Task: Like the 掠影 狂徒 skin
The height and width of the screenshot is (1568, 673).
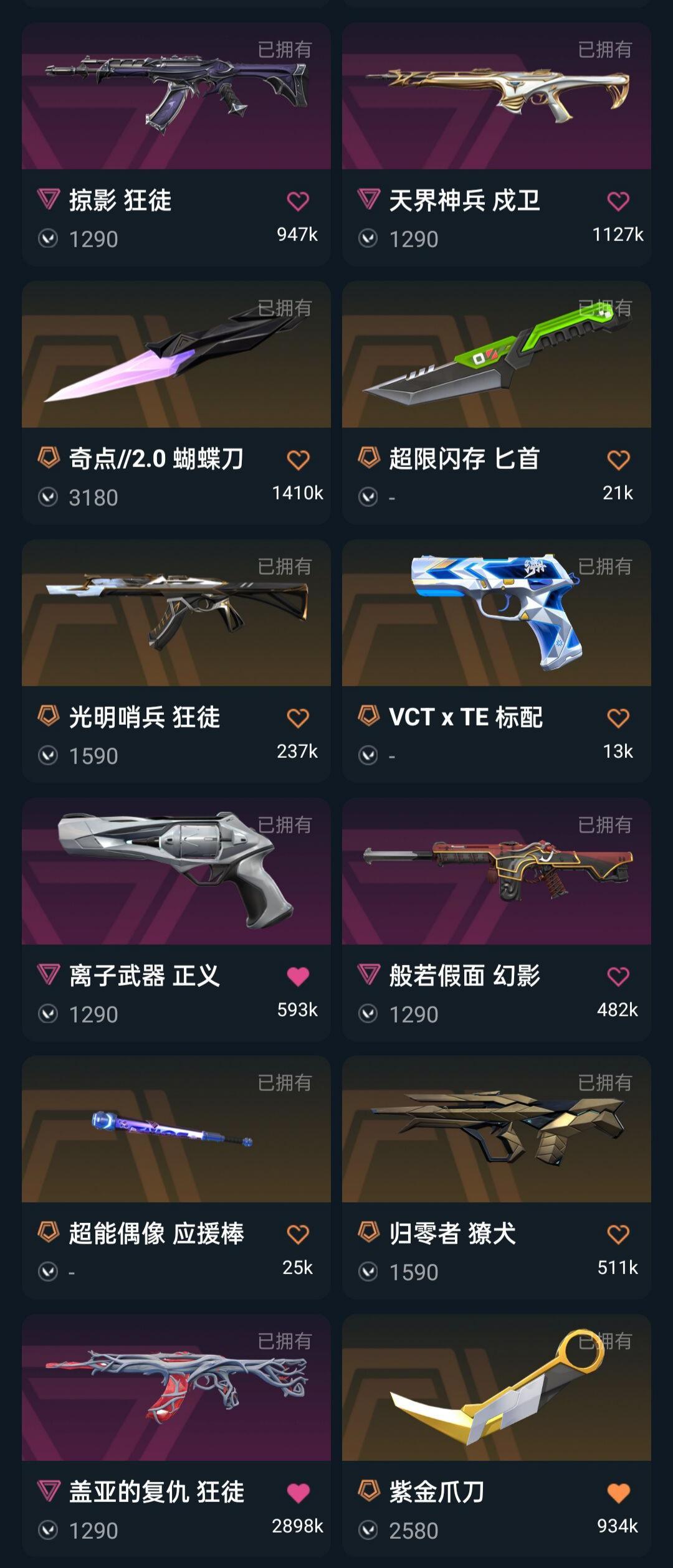Action: pyautogui.click(x=298, y=201)
